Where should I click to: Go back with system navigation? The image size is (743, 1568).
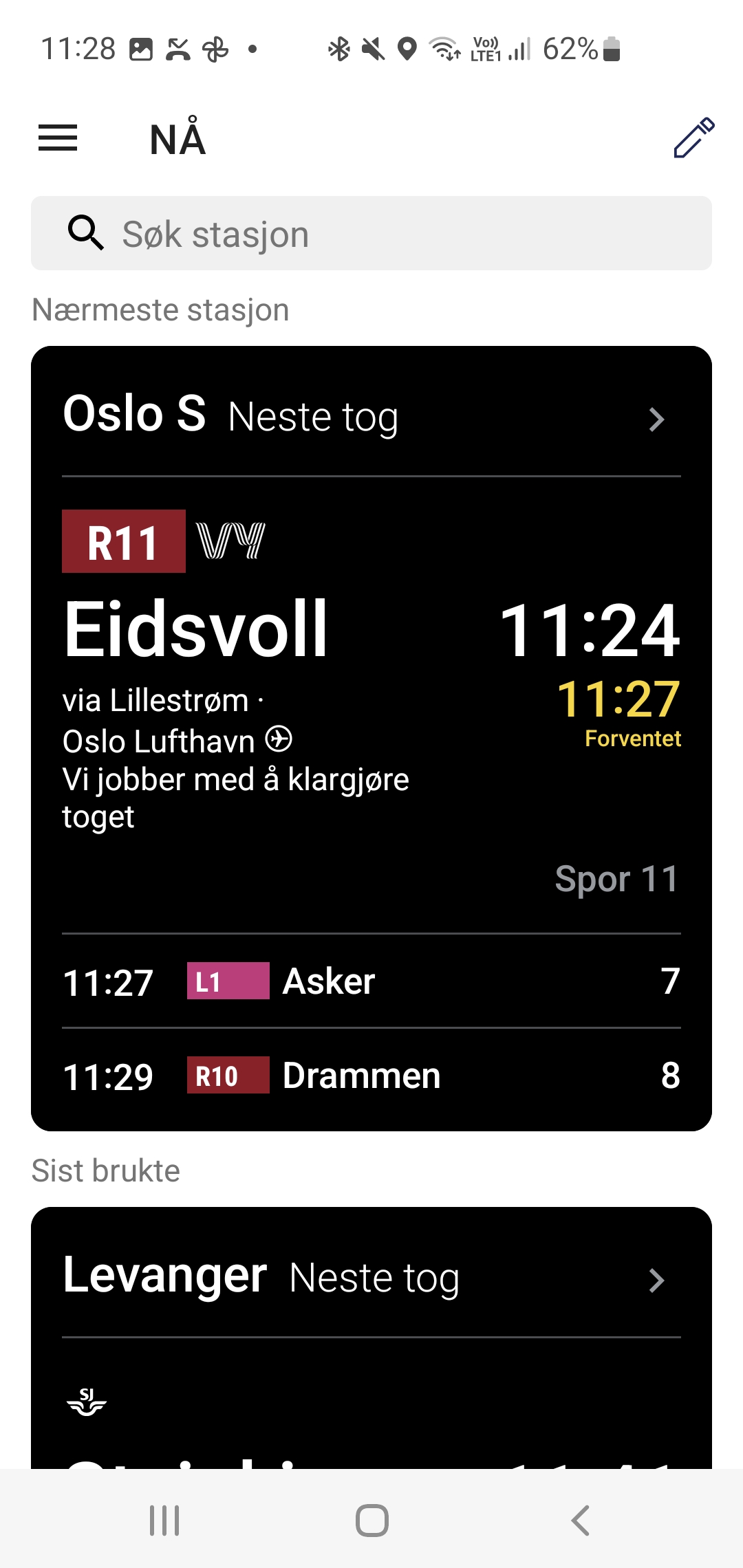pyautogui.click(x=580, y=1520)
